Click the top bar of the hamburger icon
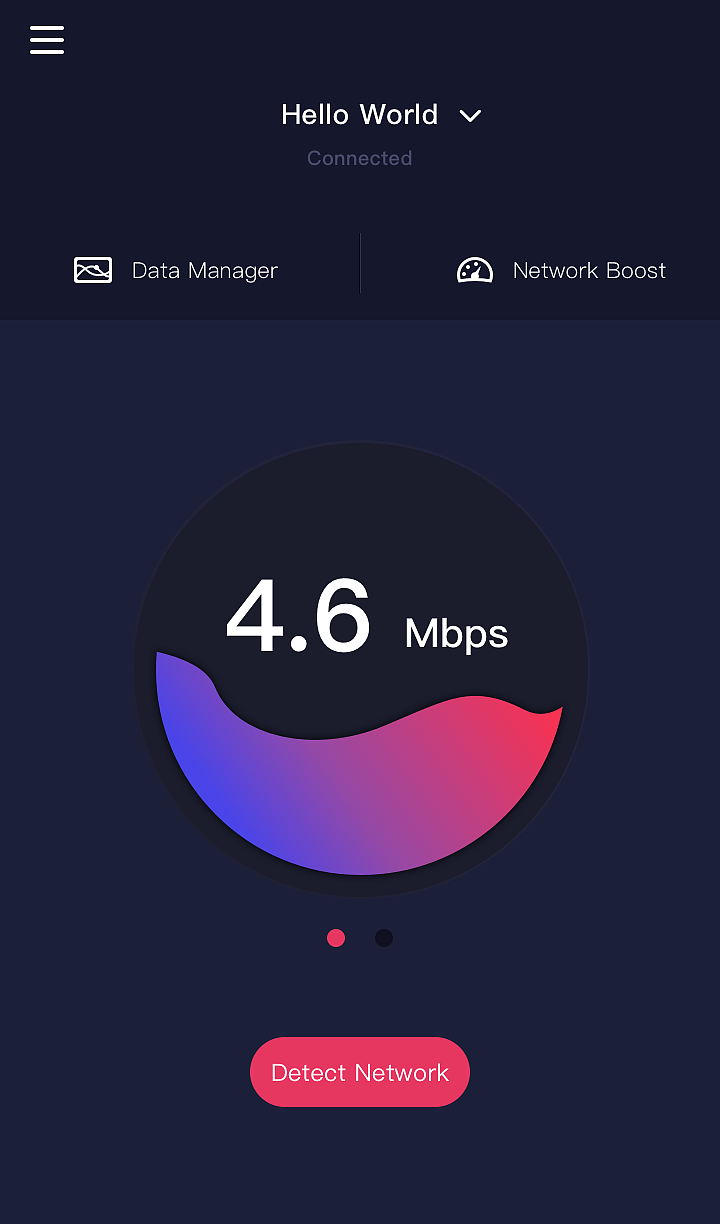The height and width of the screenshot is (1224, 720). 46,29
